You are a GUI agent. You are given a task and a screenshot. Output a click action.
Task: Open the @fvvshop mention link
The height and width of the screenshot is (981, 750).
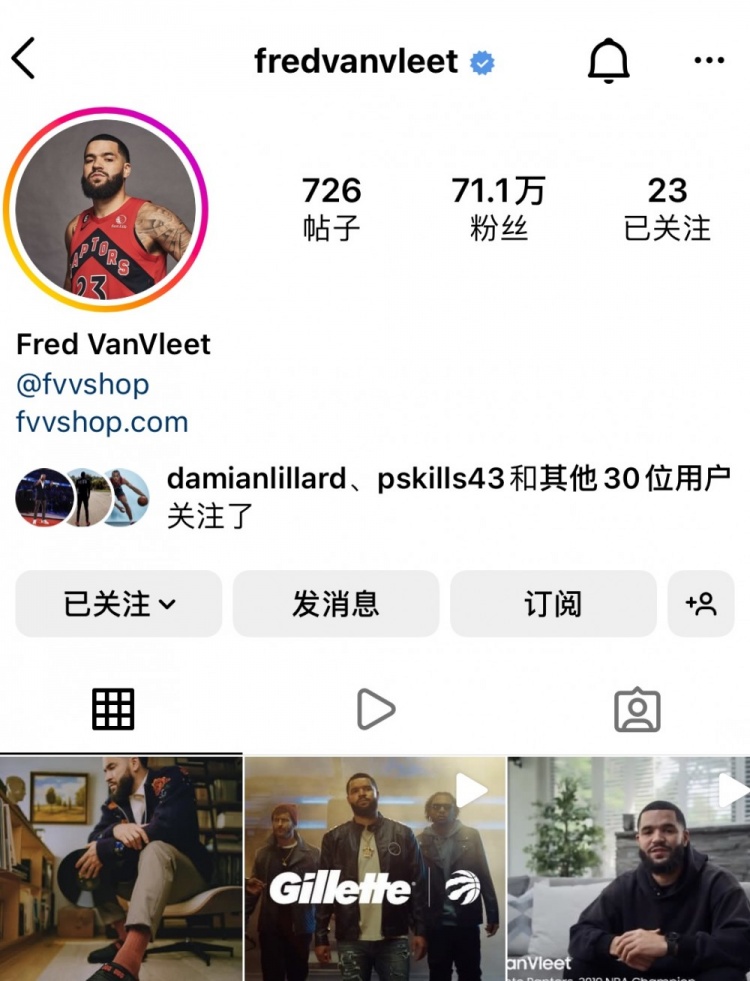[83, 384]
